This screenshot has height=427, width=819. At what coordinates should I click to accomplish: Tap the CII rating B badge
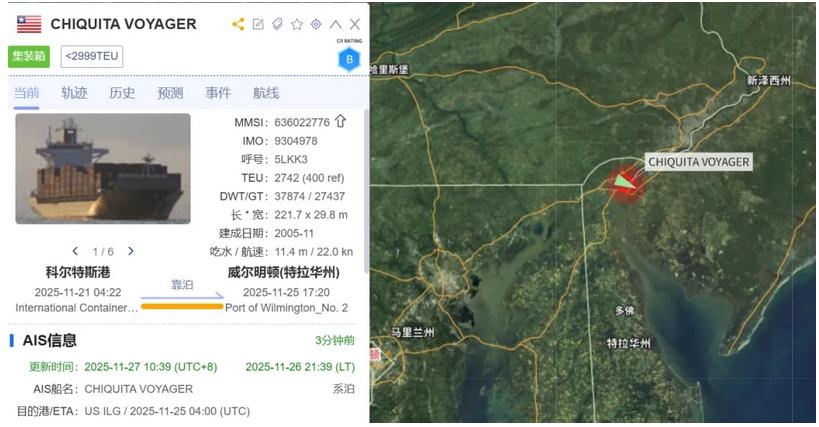349,59
